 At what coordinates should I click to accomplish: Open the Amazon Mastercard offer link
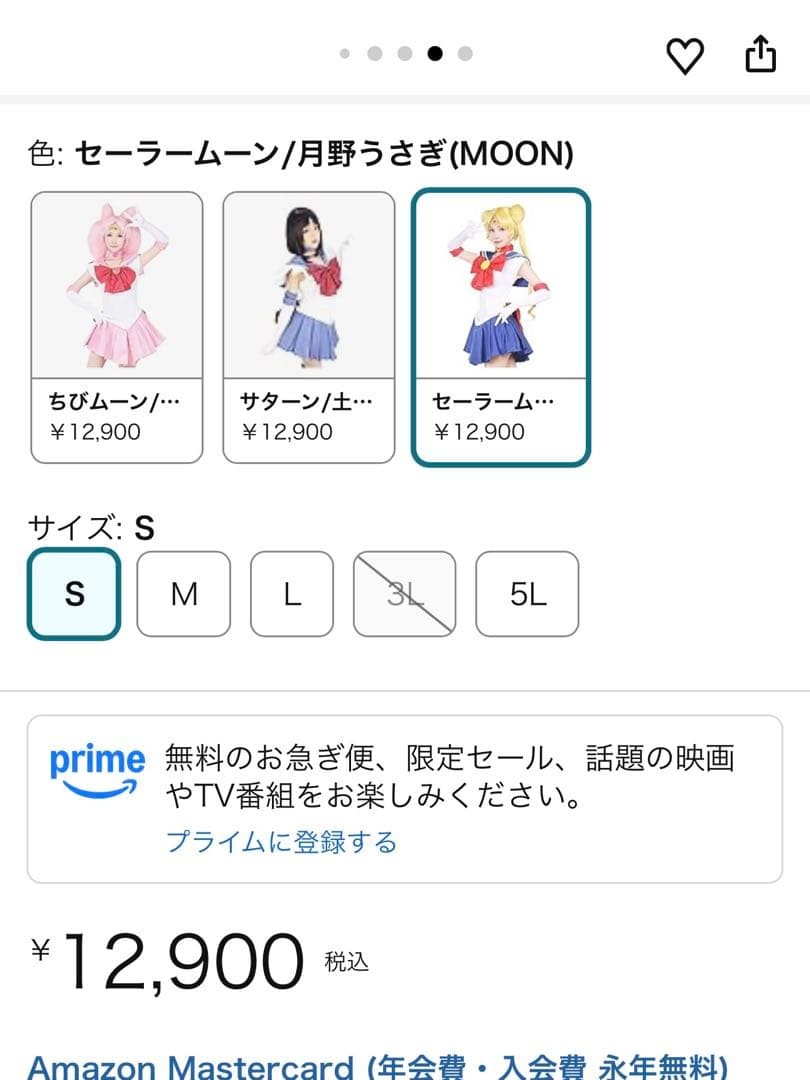(x=378, y=1065)
